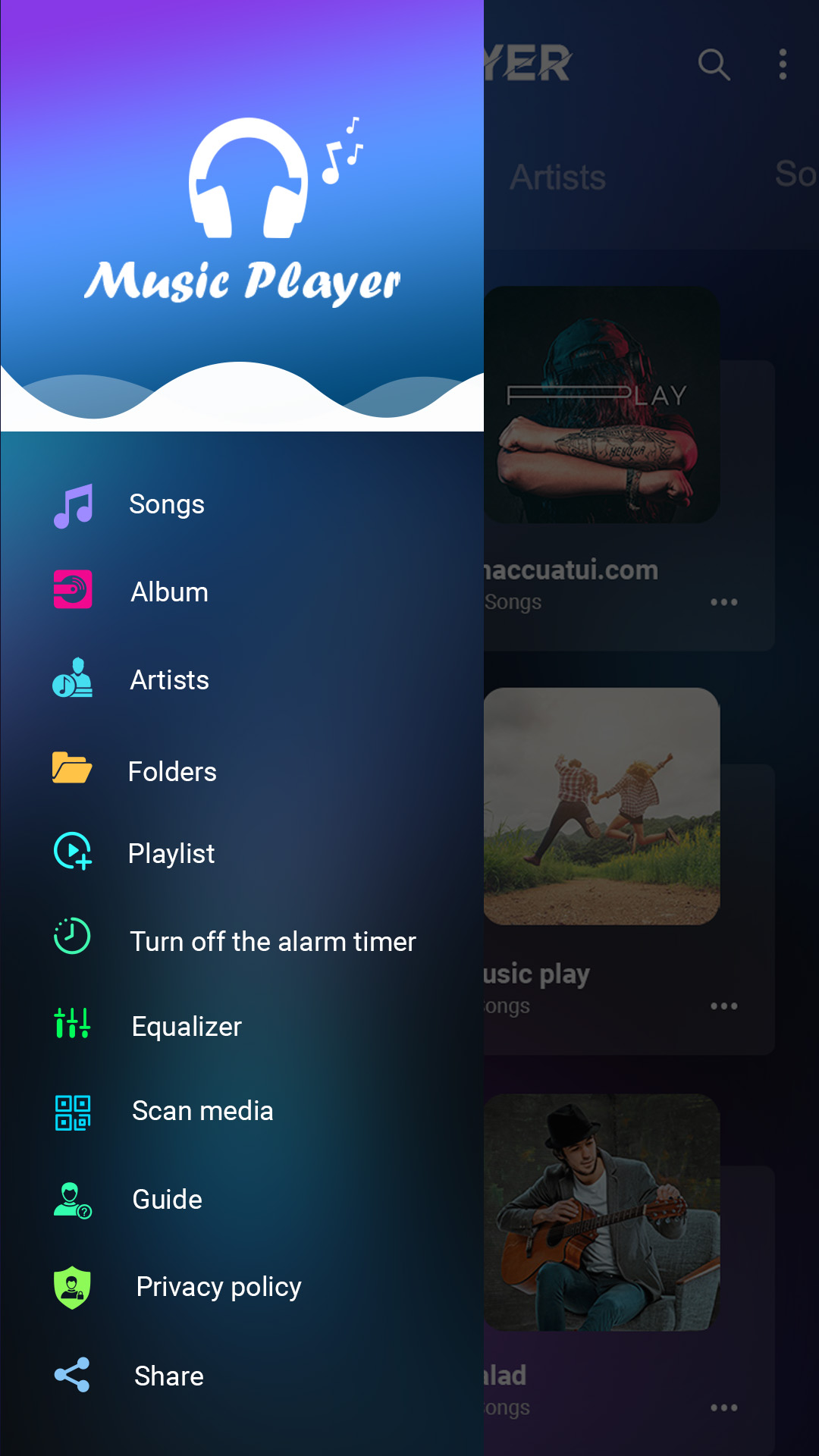
Task: Select Turn off the alarm timer
Action: pyautogui.click(x=273, y=942)
